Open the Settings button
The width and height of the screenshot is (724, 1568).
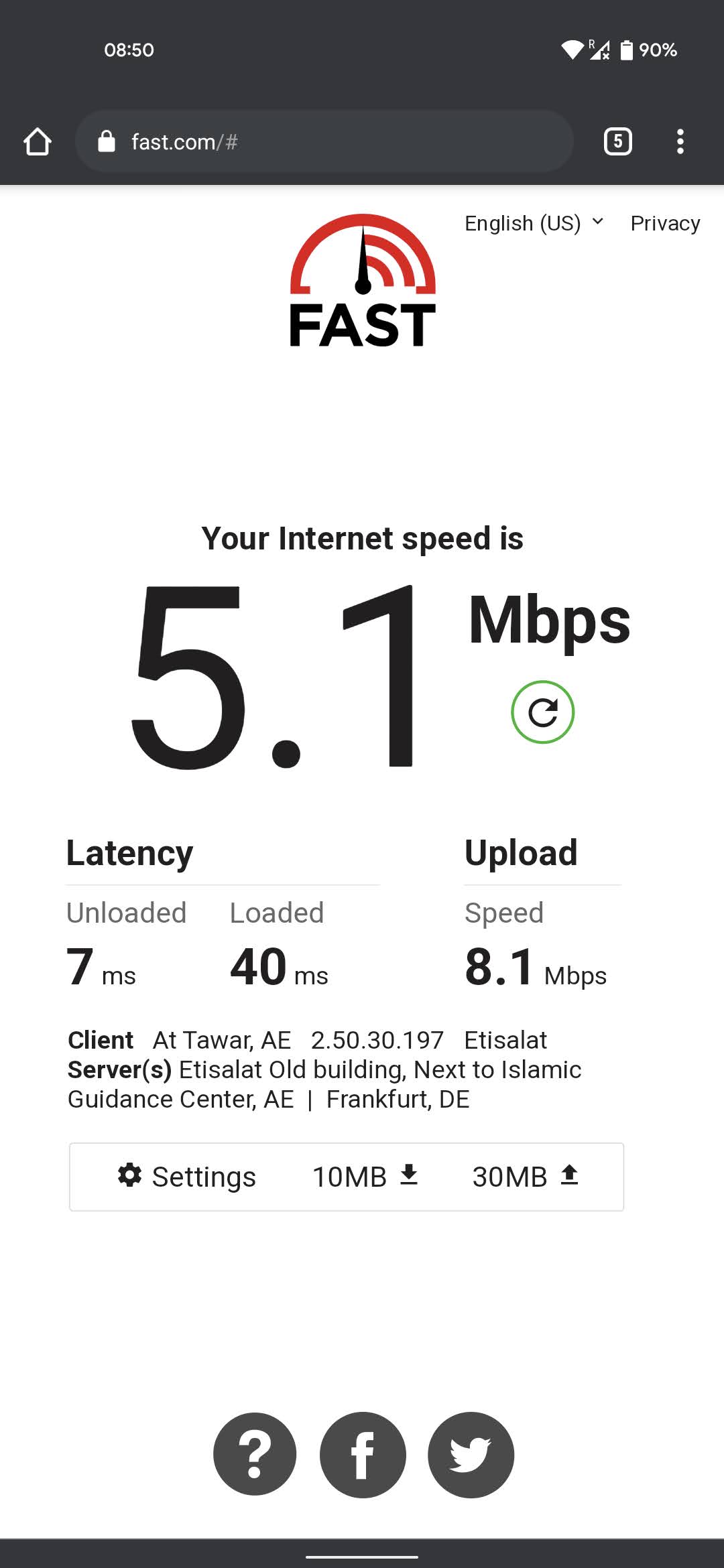pyautogui.click(x=186, y=1177)
